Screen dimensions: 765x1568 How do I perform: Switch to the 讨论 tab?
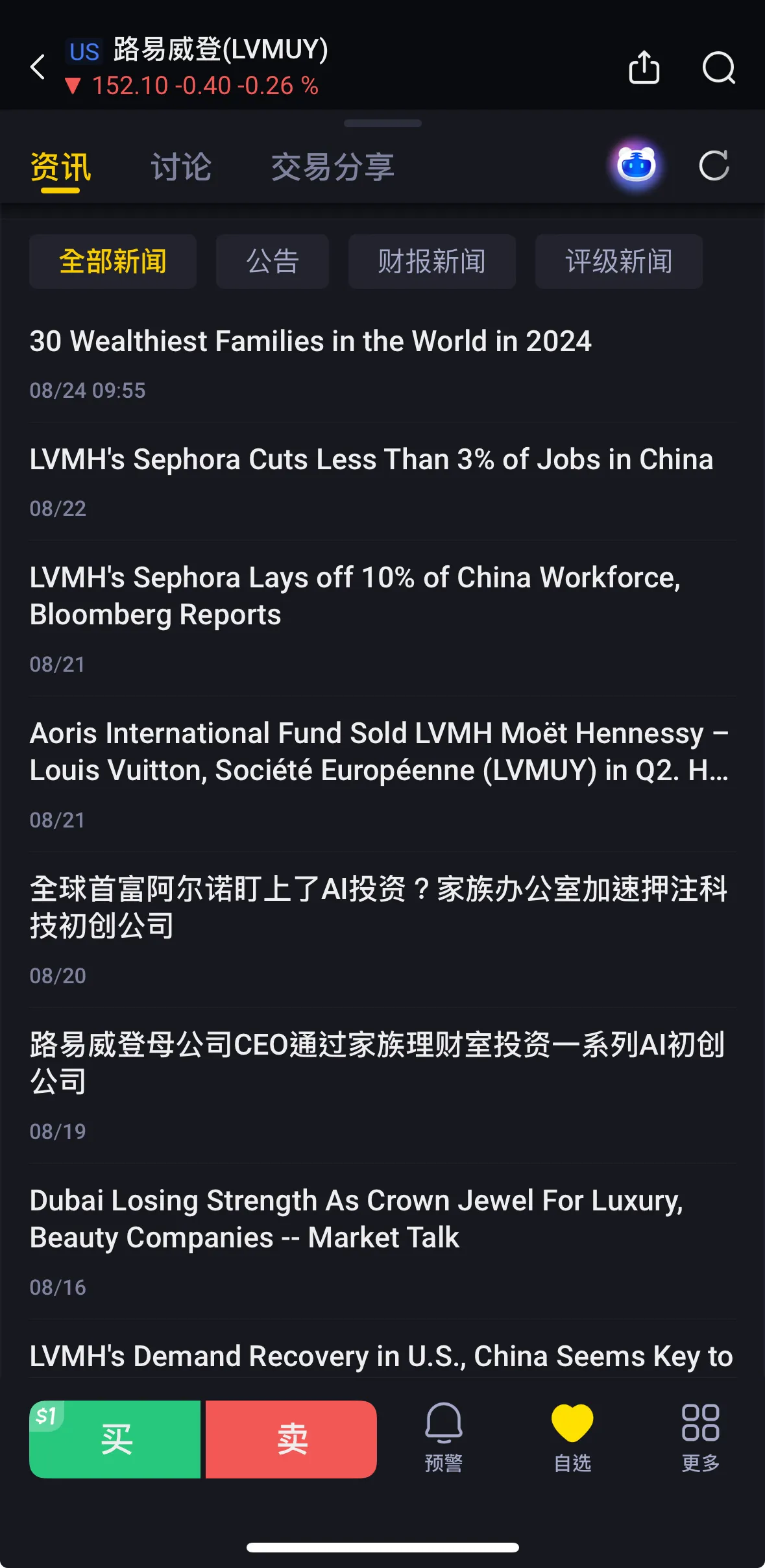pos(181,167)
